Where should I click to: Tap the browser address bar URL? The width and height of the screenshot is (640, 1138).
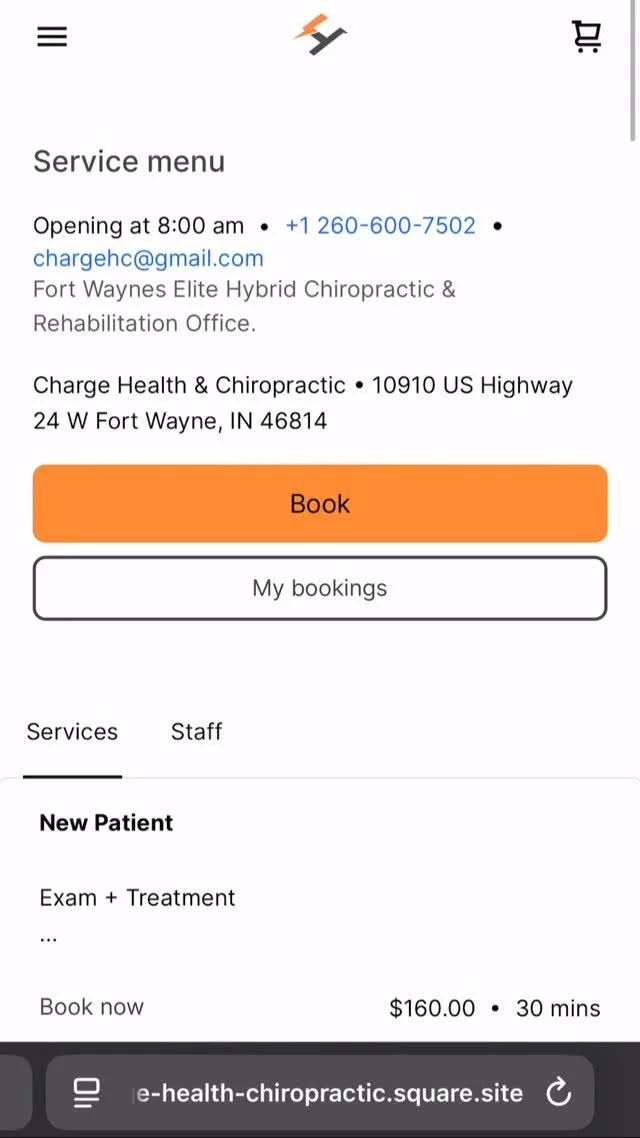coord(330,1093)
